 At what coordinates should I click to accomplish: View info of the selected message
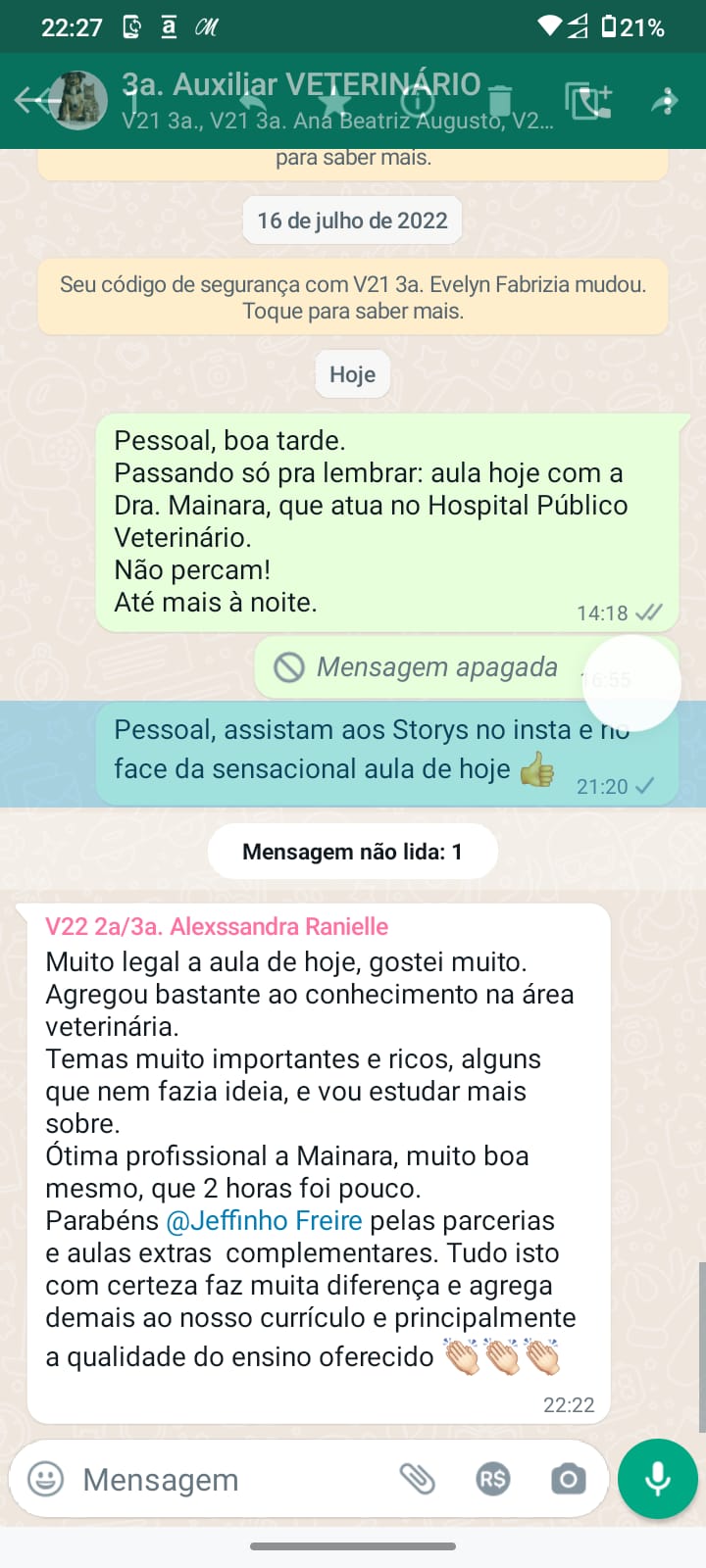[418, 100]
